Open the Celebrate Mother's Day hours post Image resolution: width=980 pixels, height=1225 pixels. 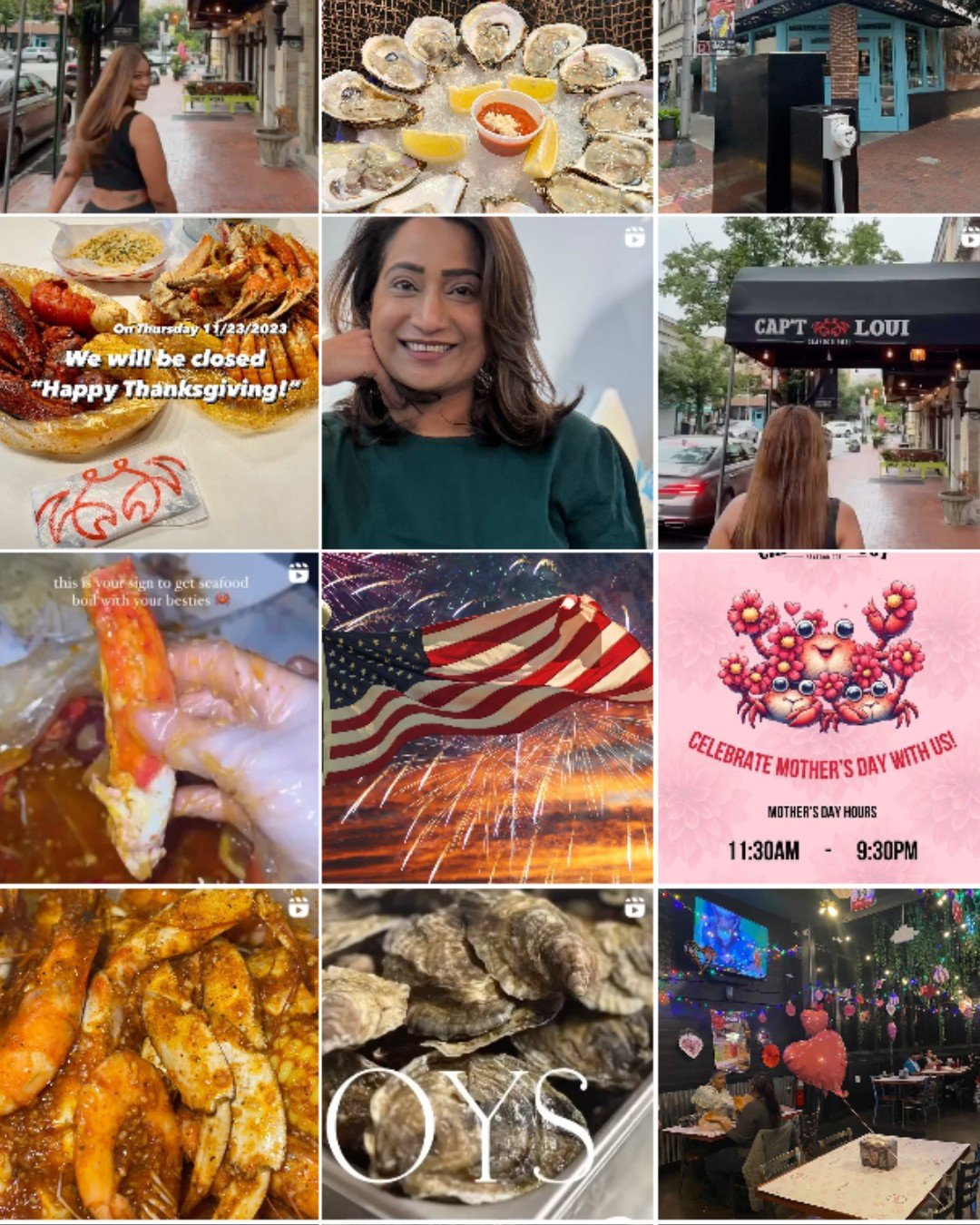pyautogui.click(x=819, y=718)
